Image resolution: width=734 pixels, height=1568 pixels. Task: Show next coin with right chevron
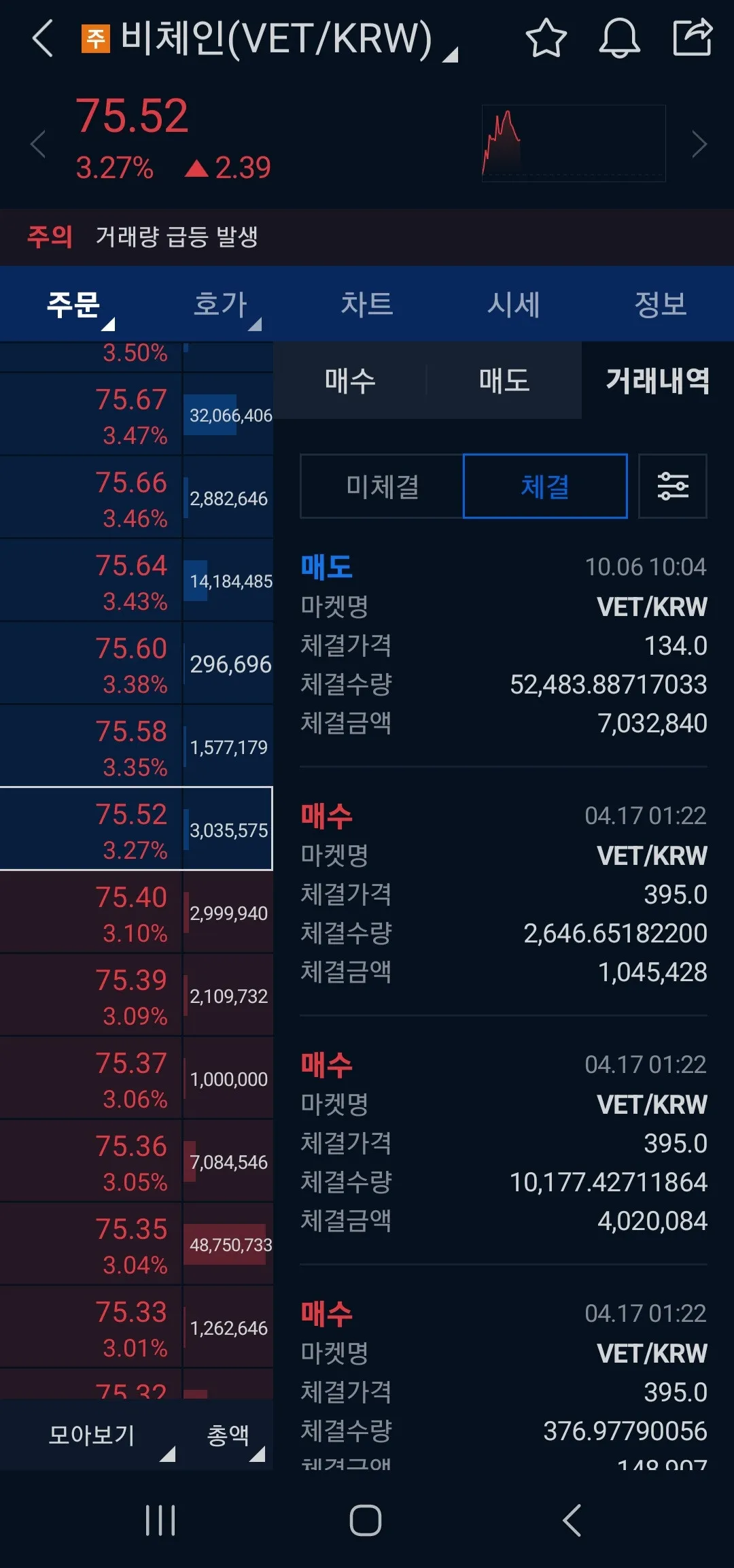699,144
